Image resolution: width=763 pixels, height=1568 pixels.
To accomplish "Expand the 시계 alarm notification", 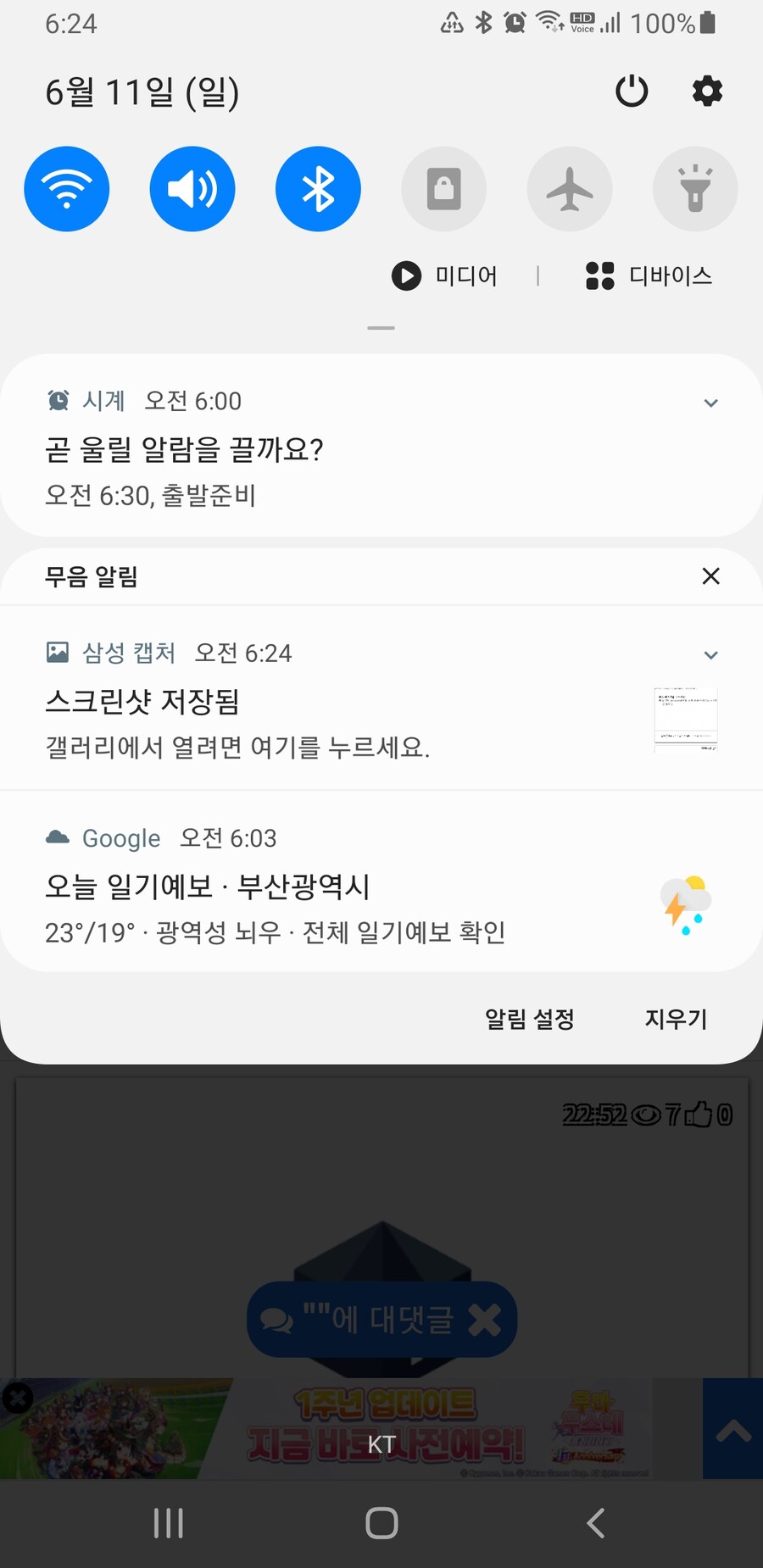I will click(710, 403).
